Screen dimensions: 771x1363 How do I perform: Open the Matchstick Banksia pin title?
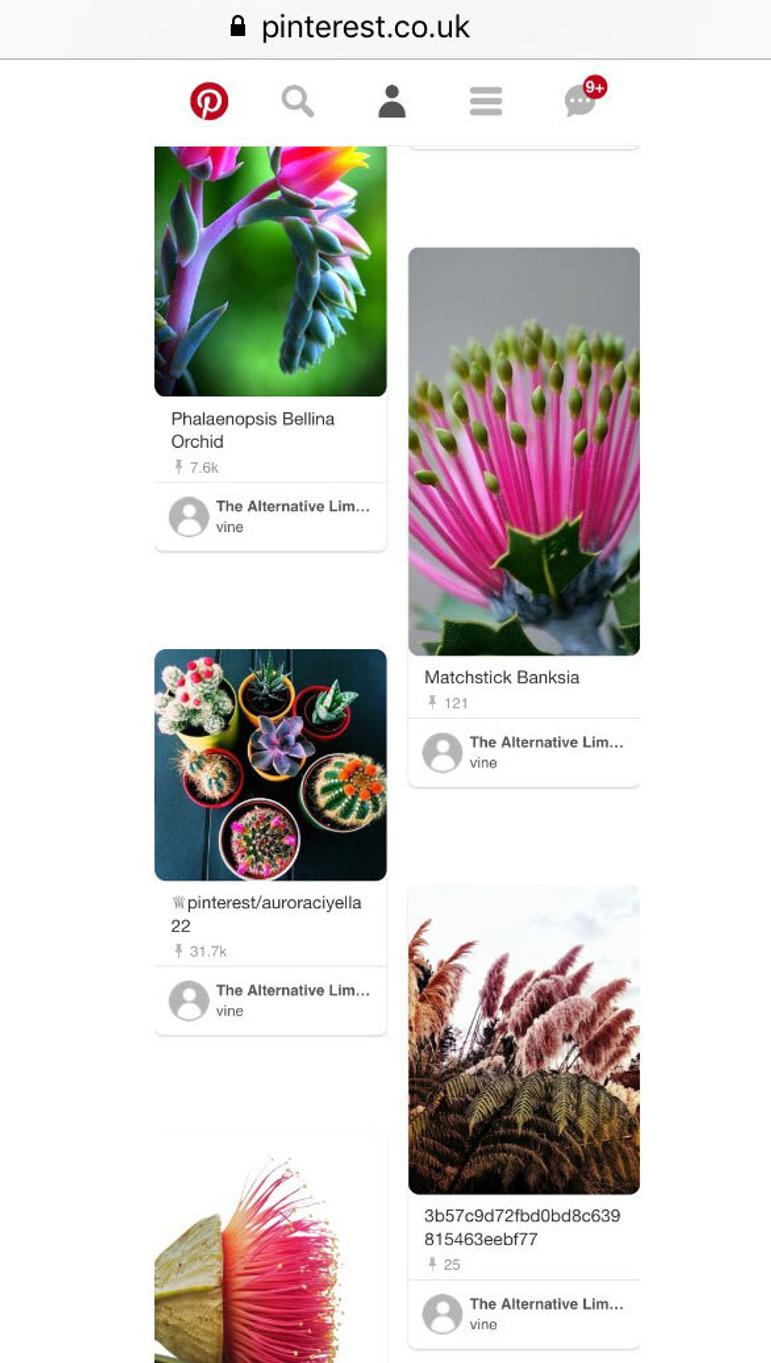pyautogui.click(x=501, y=677)
